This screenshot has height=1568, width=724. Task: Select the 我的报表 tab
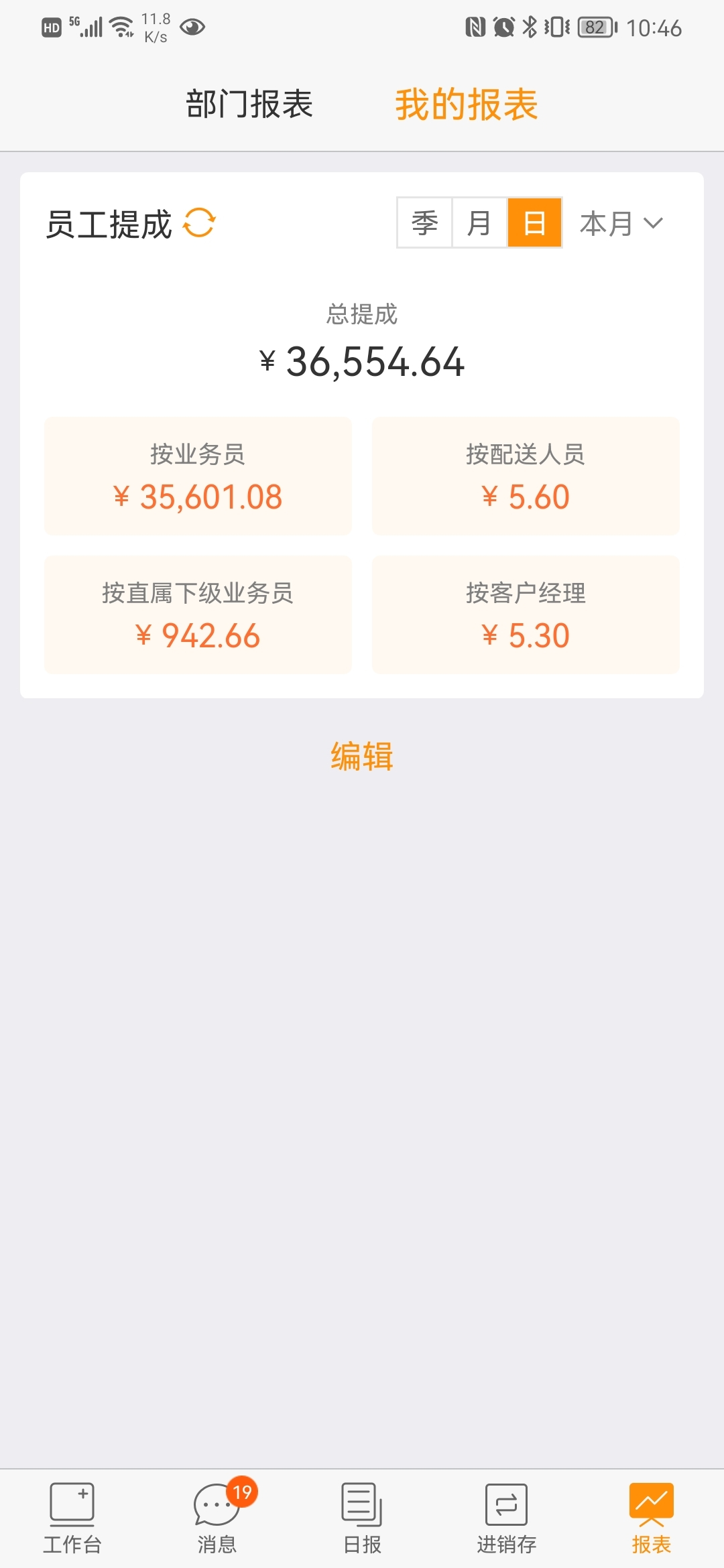click(467, 105)
